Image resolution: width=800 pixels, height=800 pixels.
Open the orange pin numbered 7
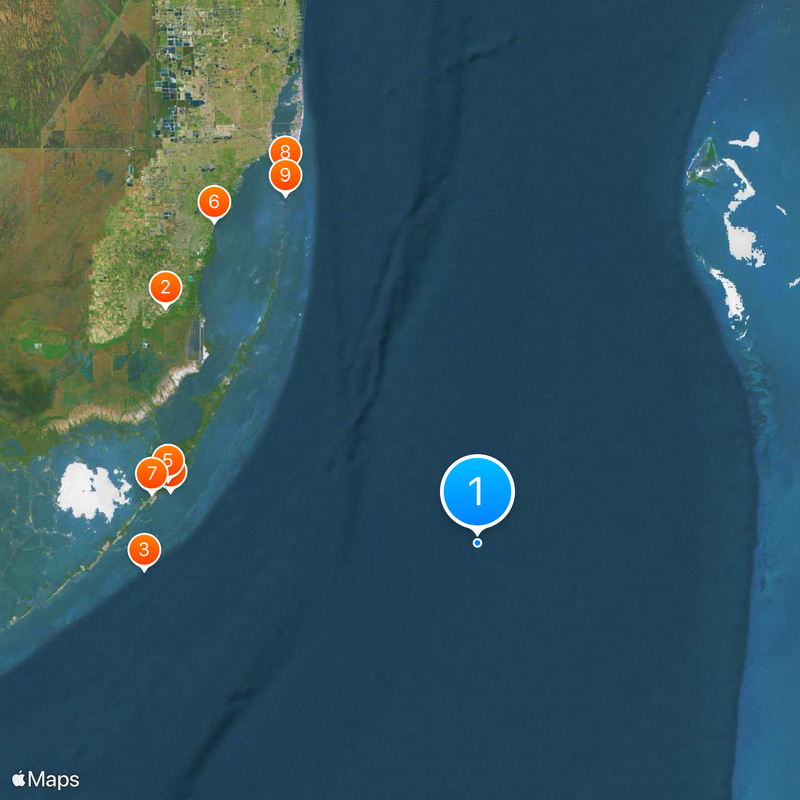pos(150,473)
